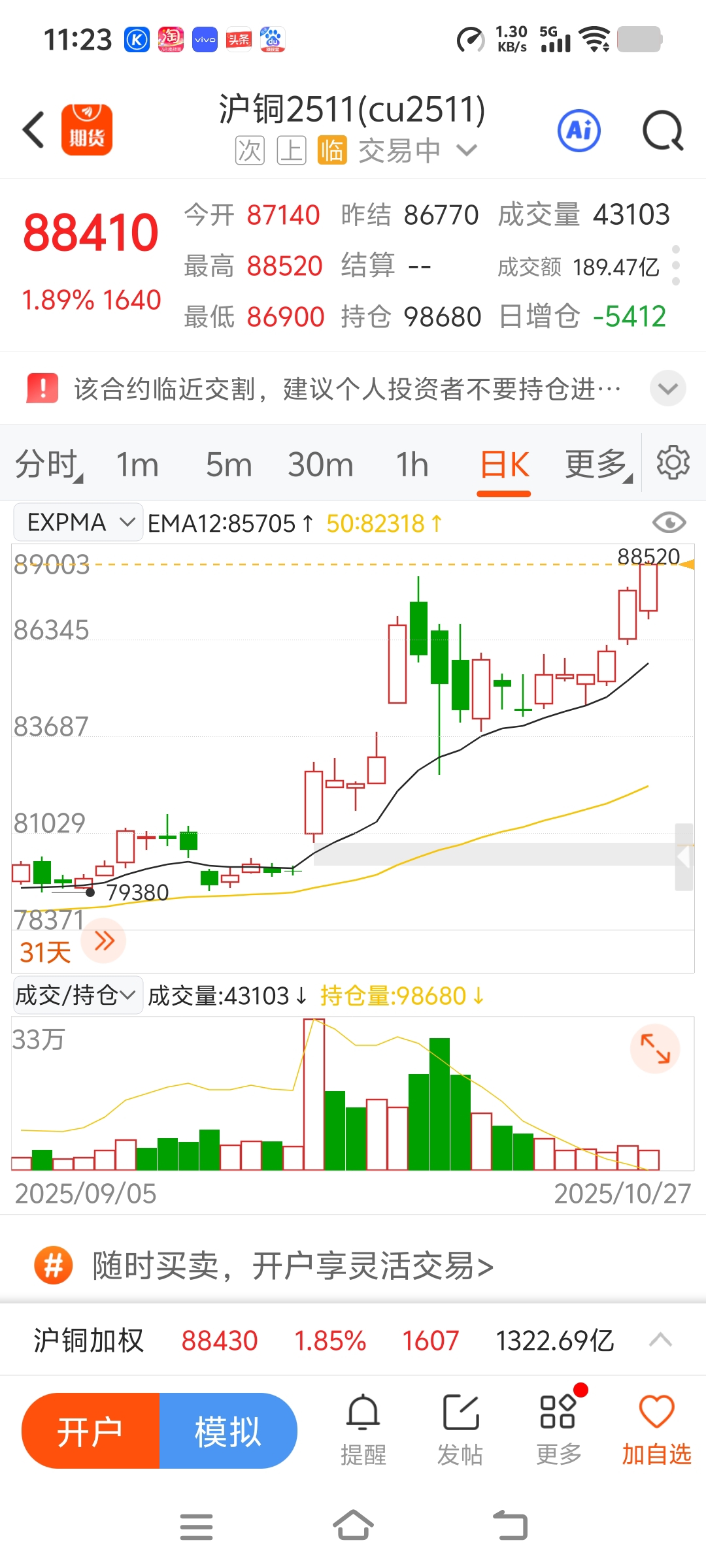The height and width of the screenshot is (1568, 706).
Task: Open chart settings gear
Action: click(x=673, y=463)
